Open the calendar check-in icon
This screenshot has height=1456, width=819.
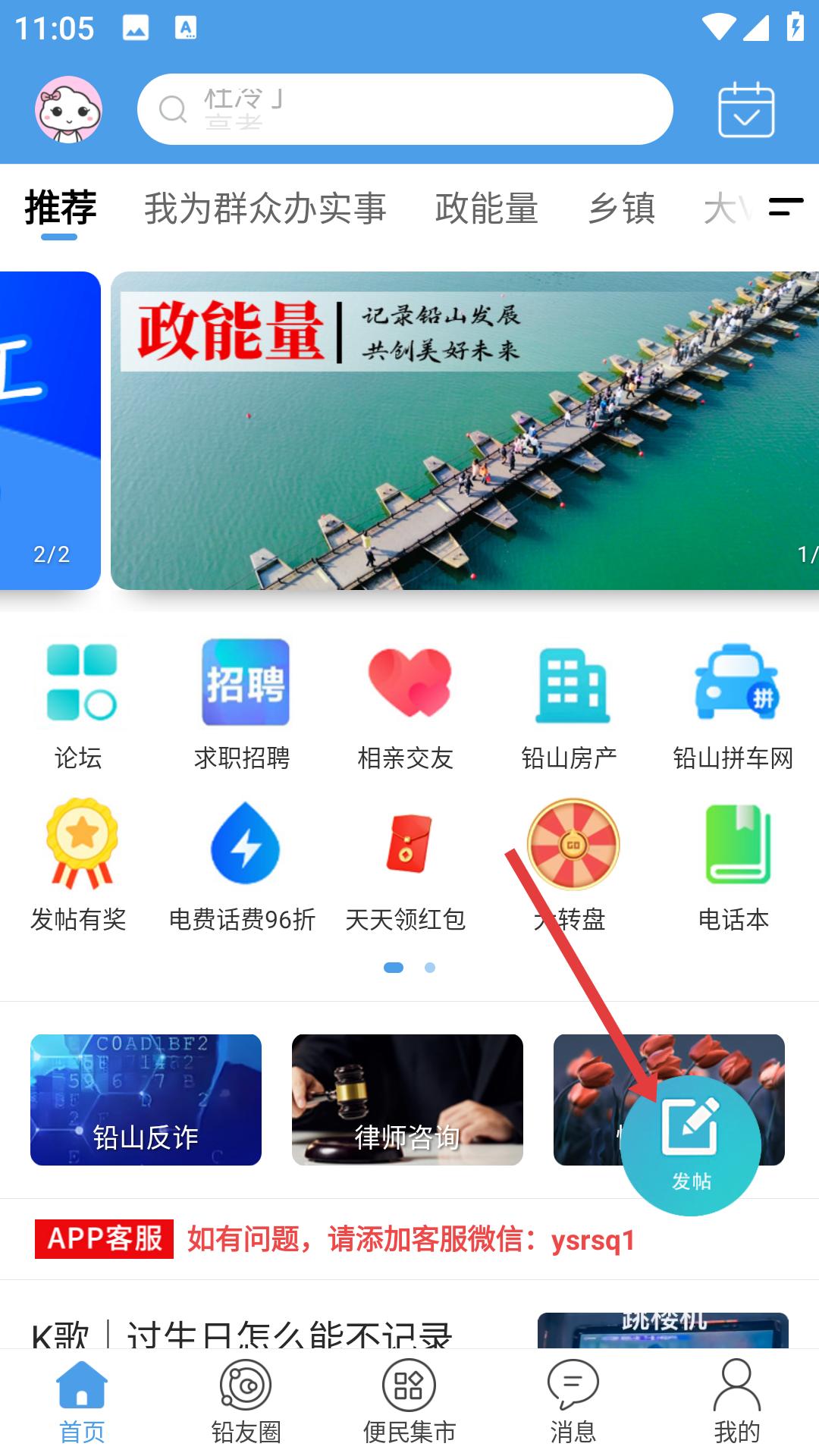pos(746,110)
